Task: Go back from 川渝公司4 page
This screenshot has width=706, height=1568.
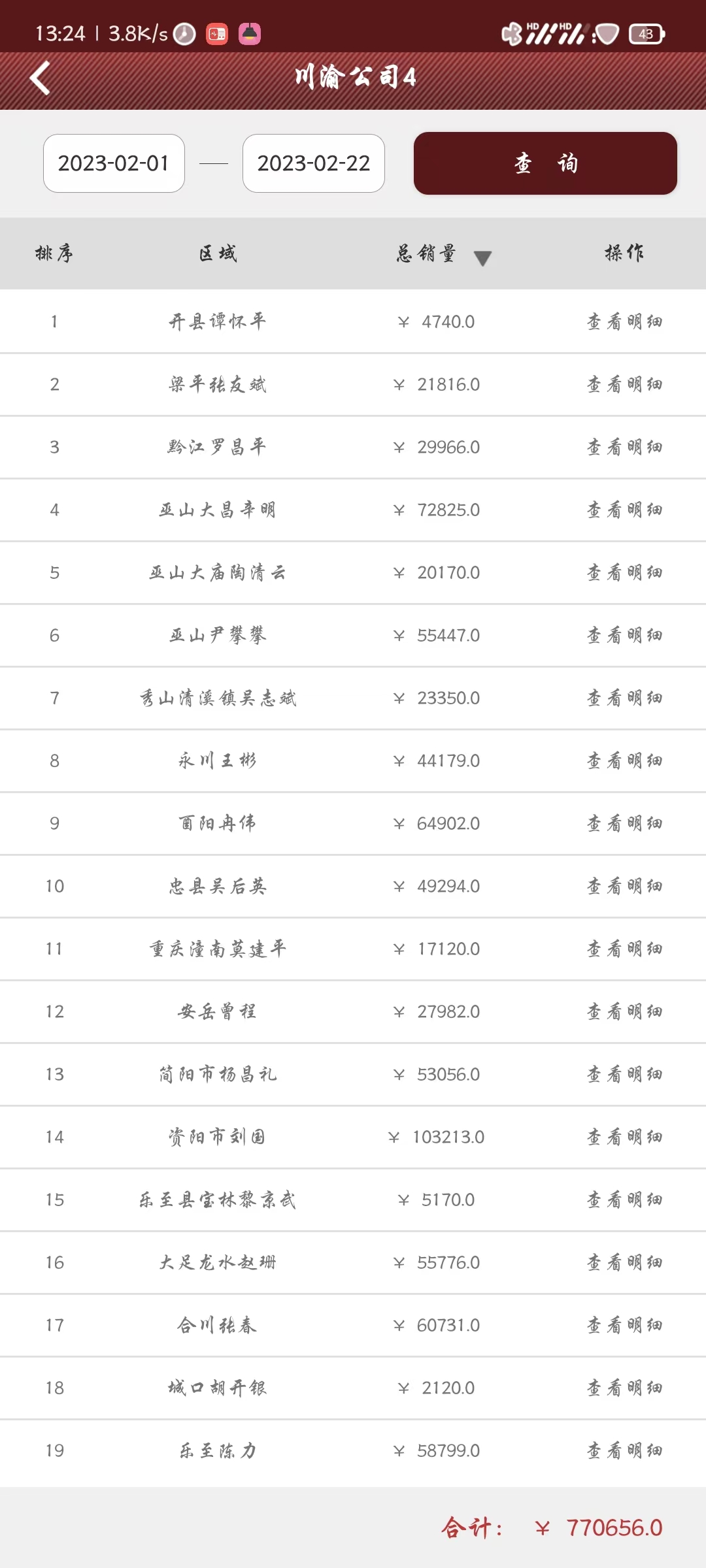Action: (x=41, y=78)
